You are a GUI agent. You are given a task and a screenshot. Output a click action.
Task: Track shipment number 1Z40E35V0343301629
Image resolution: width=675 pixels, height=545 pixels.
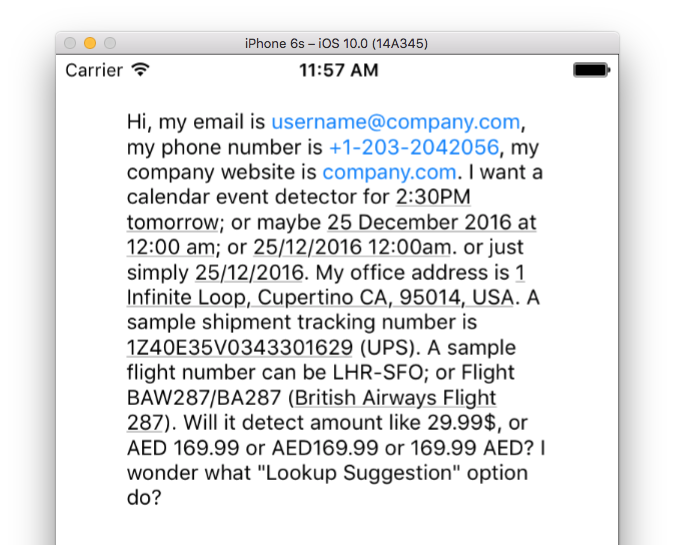[239, 348]
